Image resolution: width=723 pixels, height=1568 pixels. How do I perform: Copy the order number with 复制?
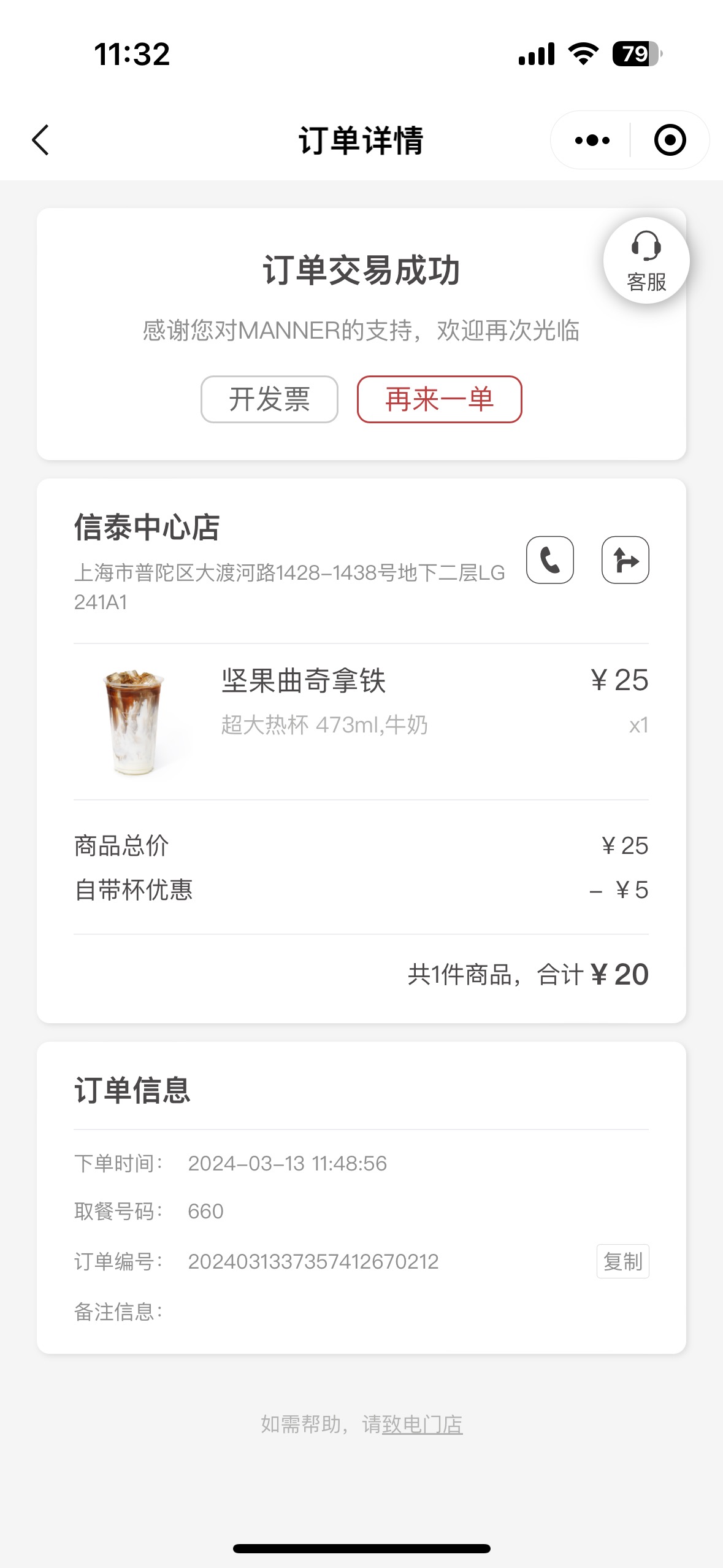[622, 1261]
